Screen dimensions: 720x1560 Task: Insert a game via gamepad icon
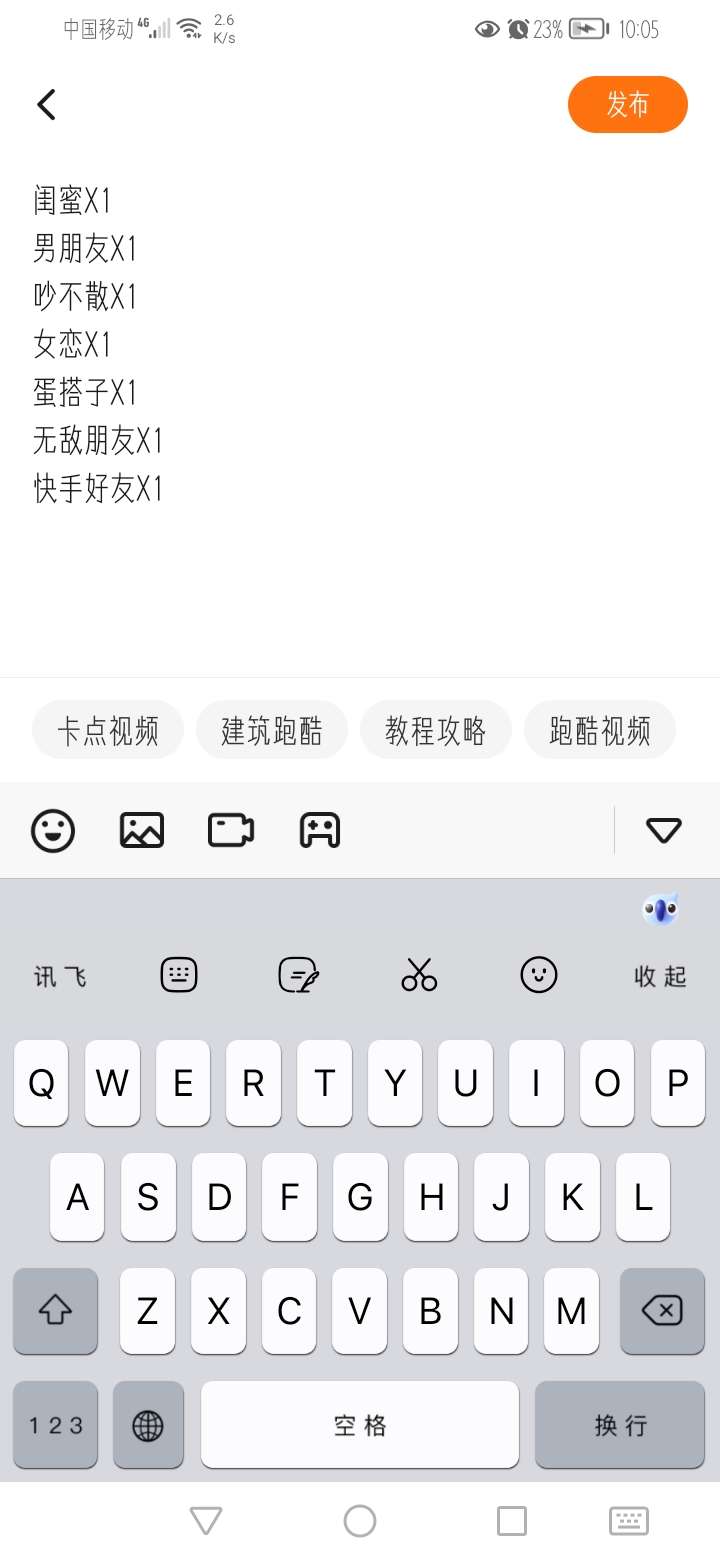(x=320, y=830)
